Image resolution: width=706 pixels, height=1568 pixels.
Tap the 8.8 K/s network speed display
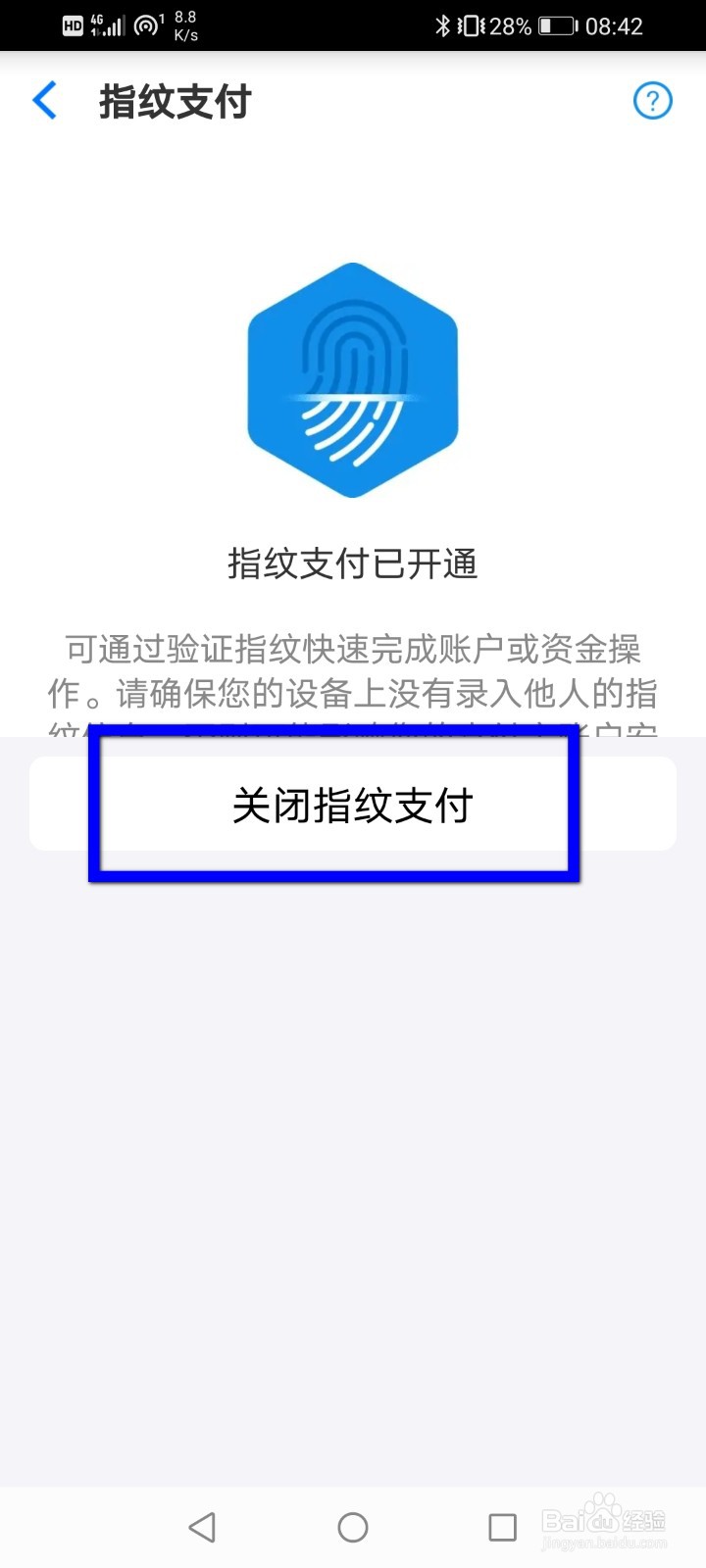[x=184, y=24]
